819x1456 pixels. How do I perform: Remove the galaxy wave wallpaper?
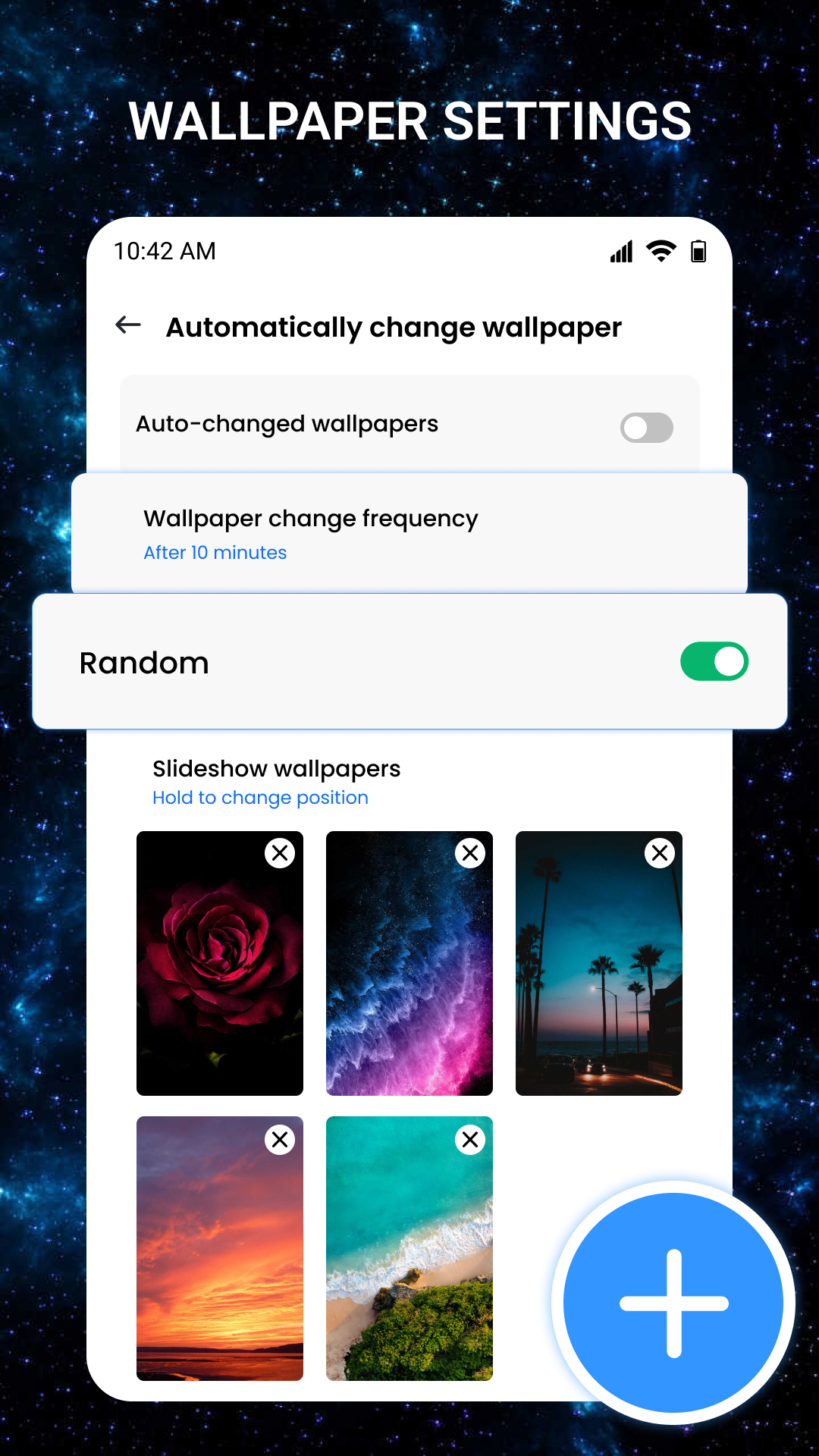[x=469, y=852]
